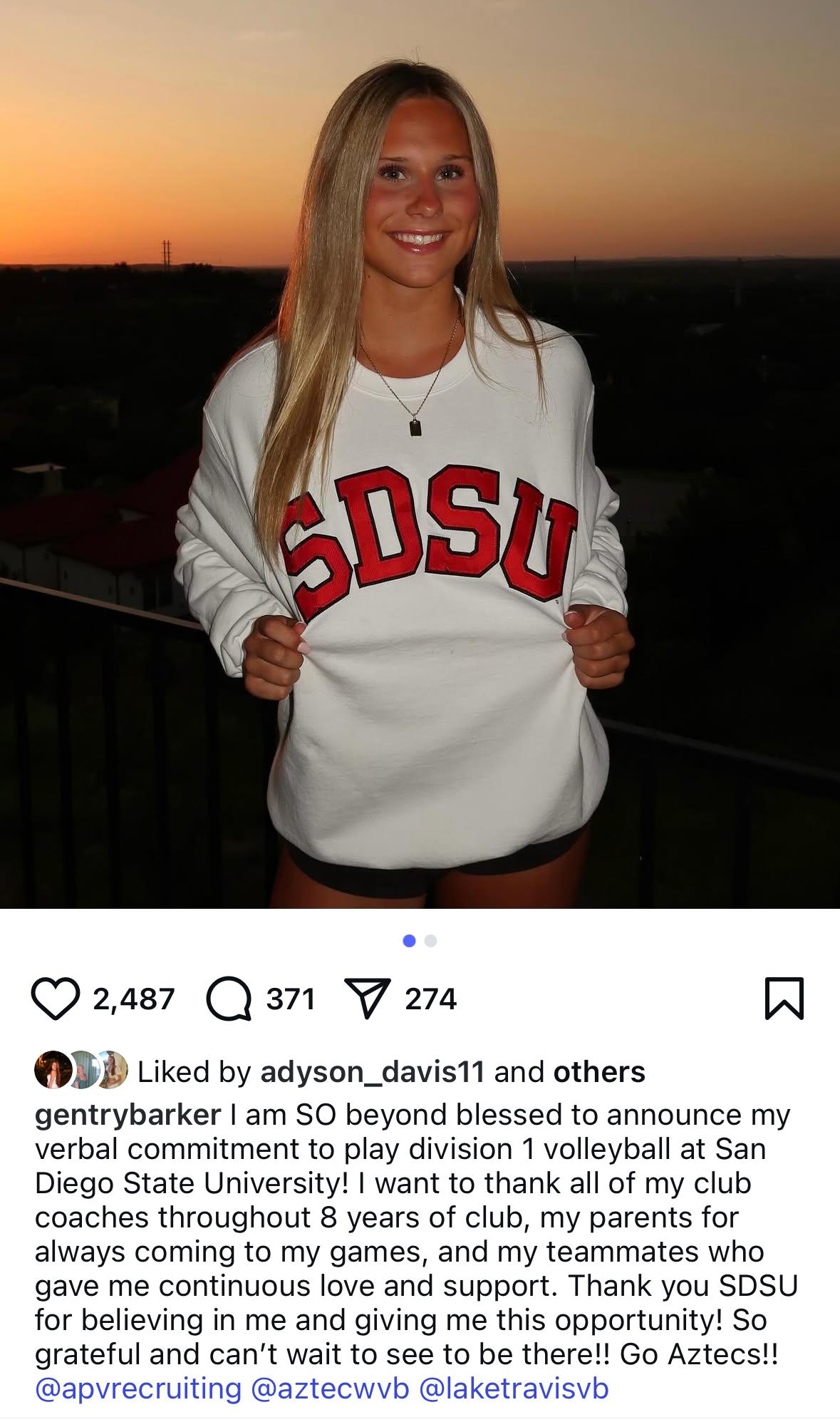
Task: Like gentrybarker's post
Action: (56, 999)
